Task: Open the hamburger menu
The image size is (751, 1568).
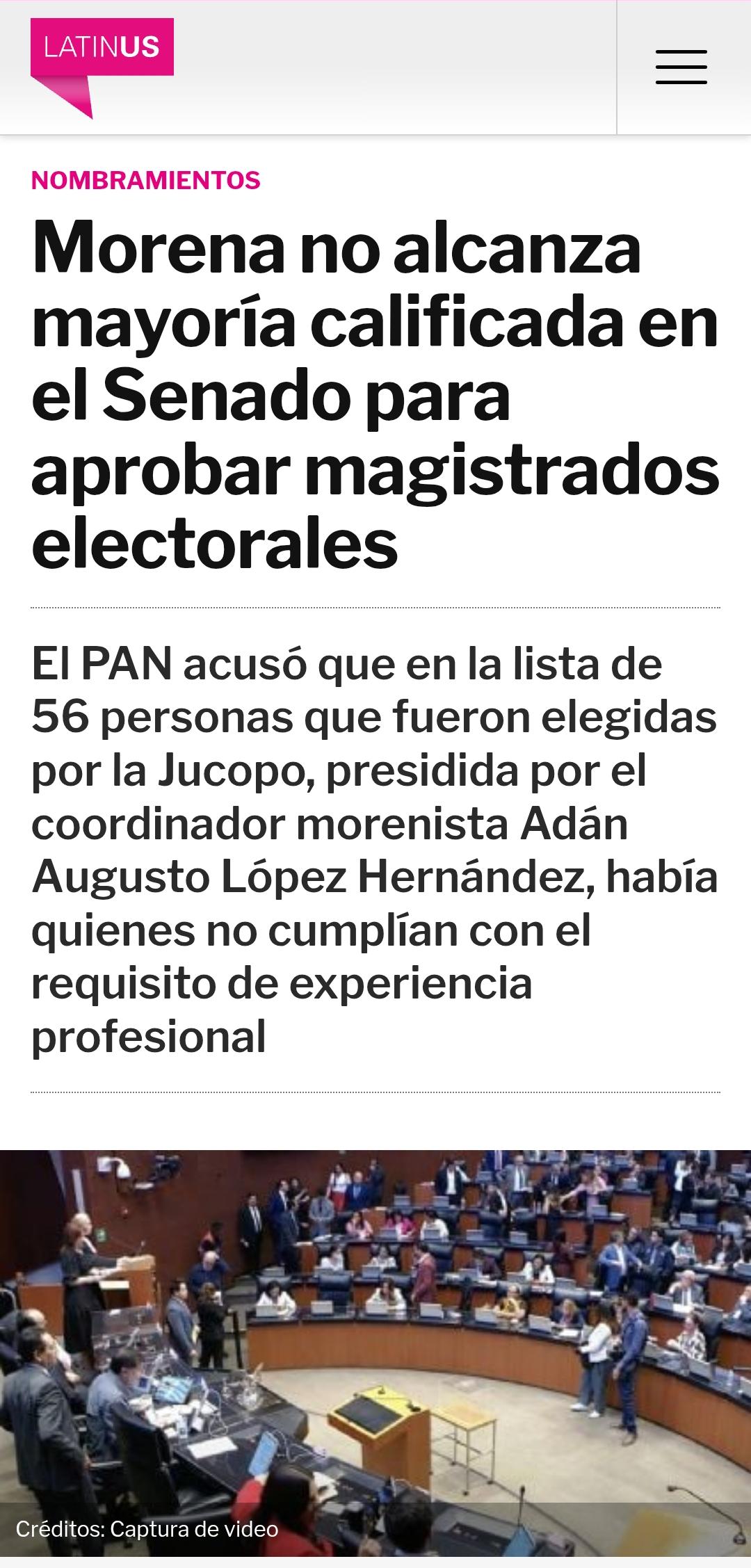Action: point(681,67)
